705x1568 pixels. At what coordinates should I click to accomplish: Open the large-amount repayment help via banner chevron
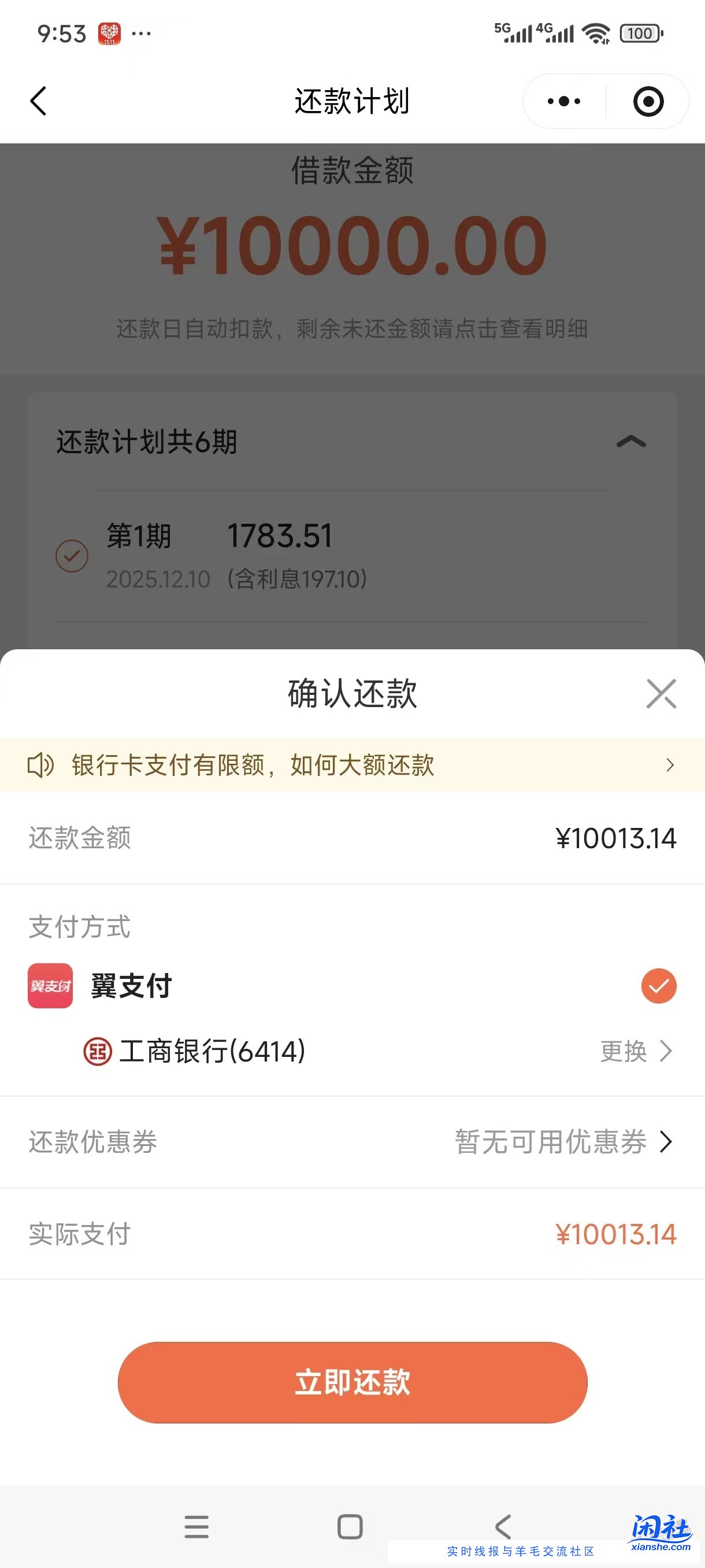pos(670,765)
